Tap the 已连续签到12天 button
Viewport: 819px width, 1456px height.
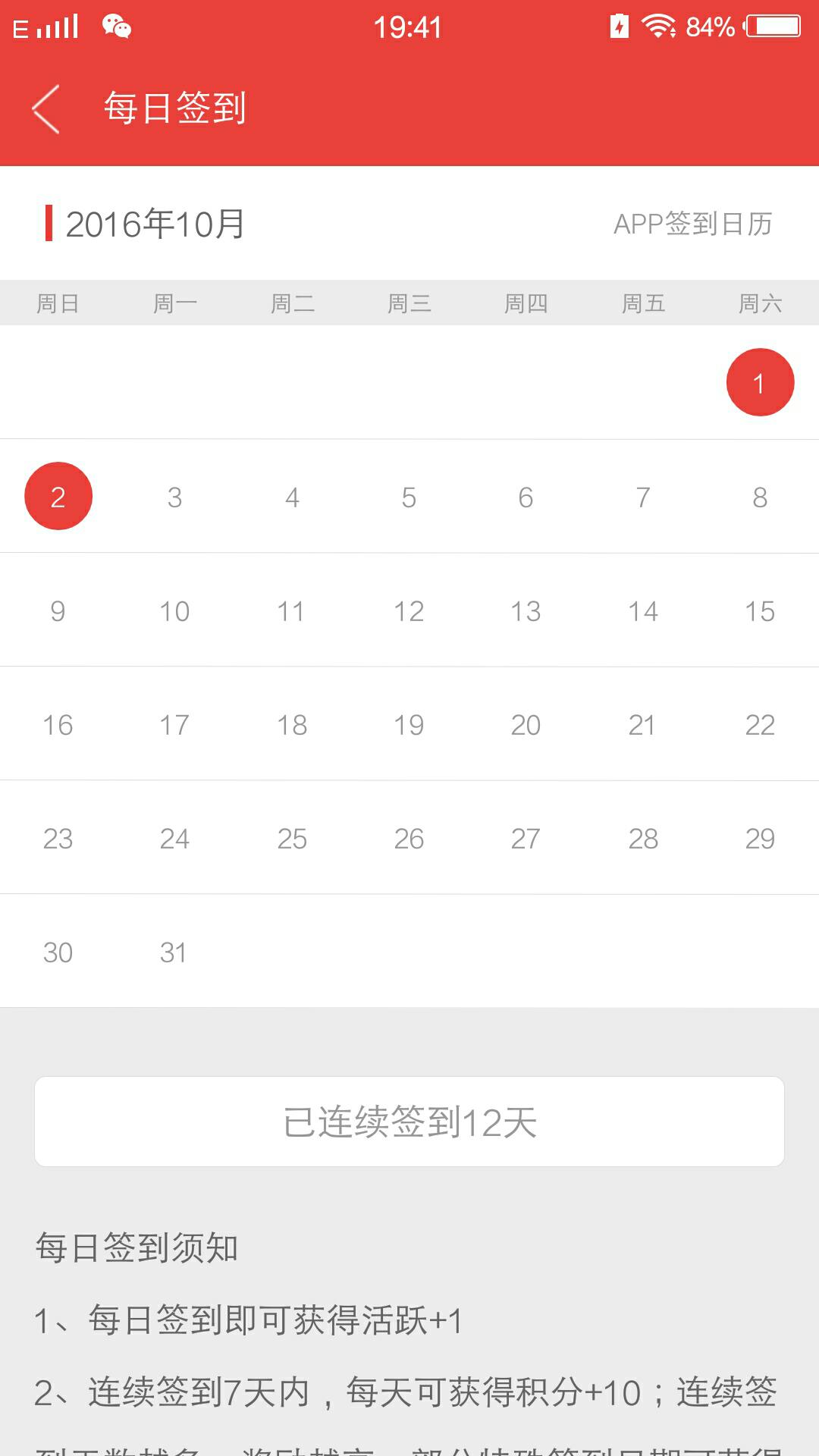coord(409,1122)
